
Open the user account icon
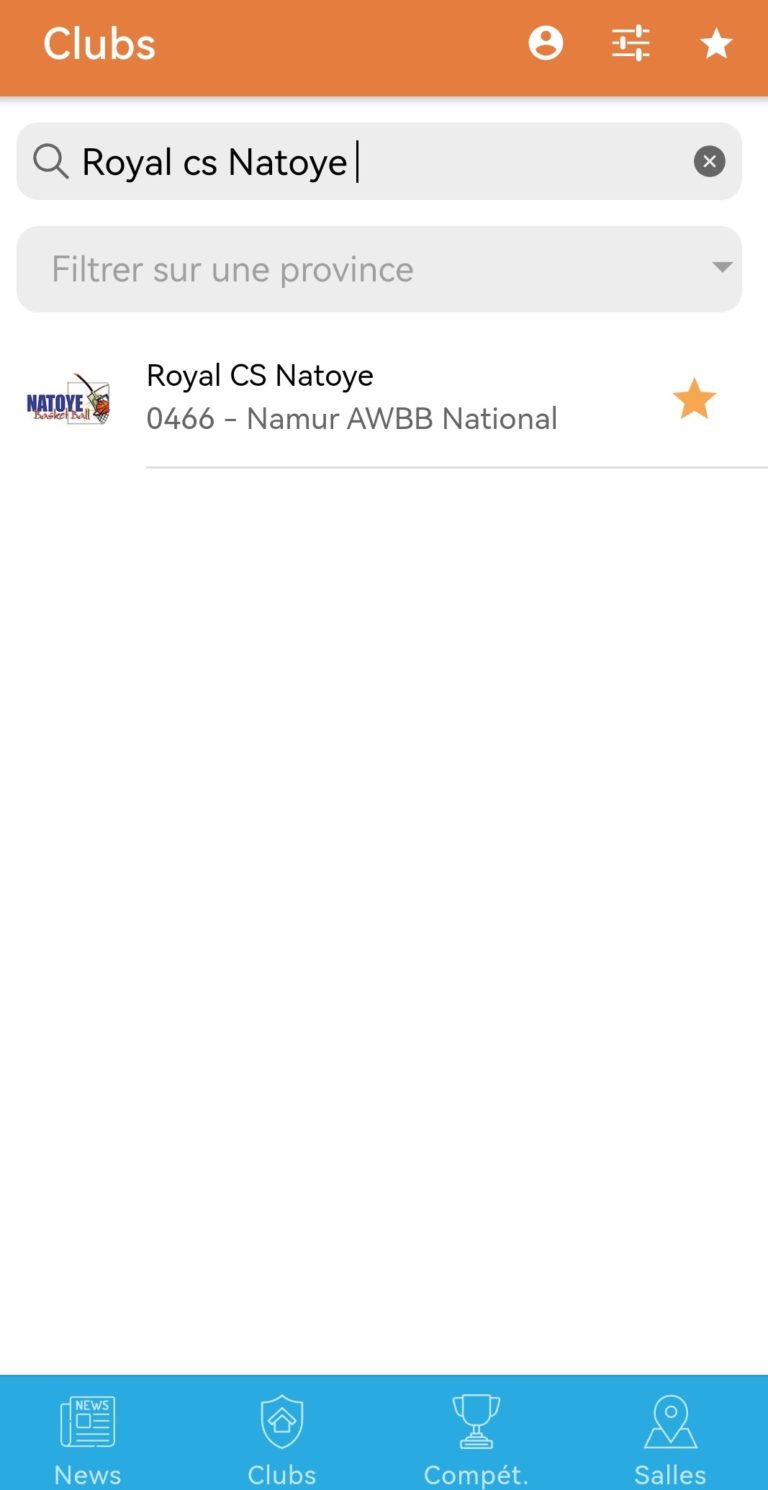click(545, 44)
